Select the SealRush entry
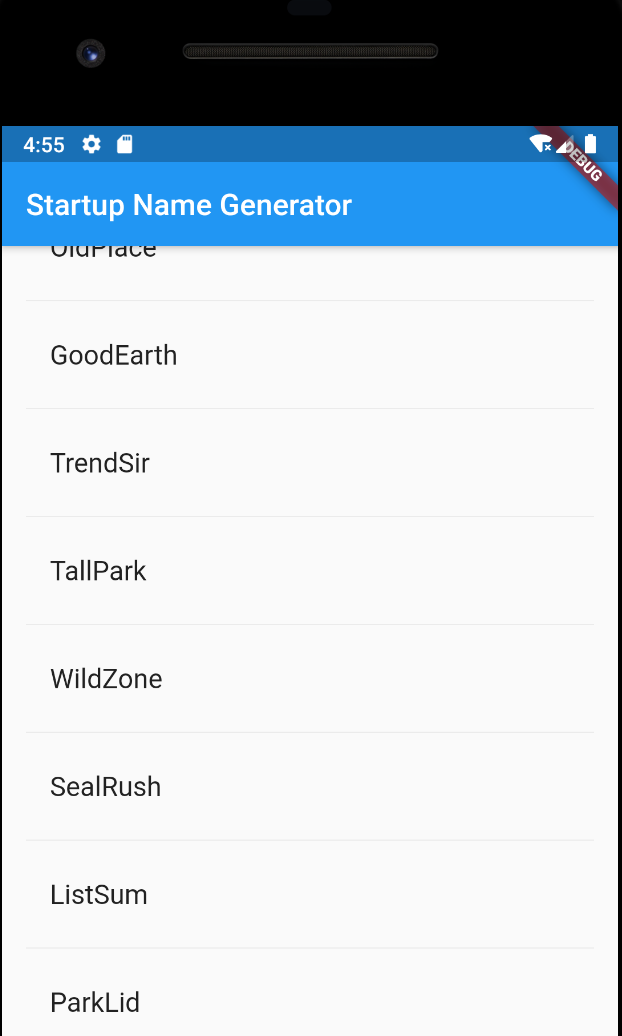 click(x=105, y=787)
